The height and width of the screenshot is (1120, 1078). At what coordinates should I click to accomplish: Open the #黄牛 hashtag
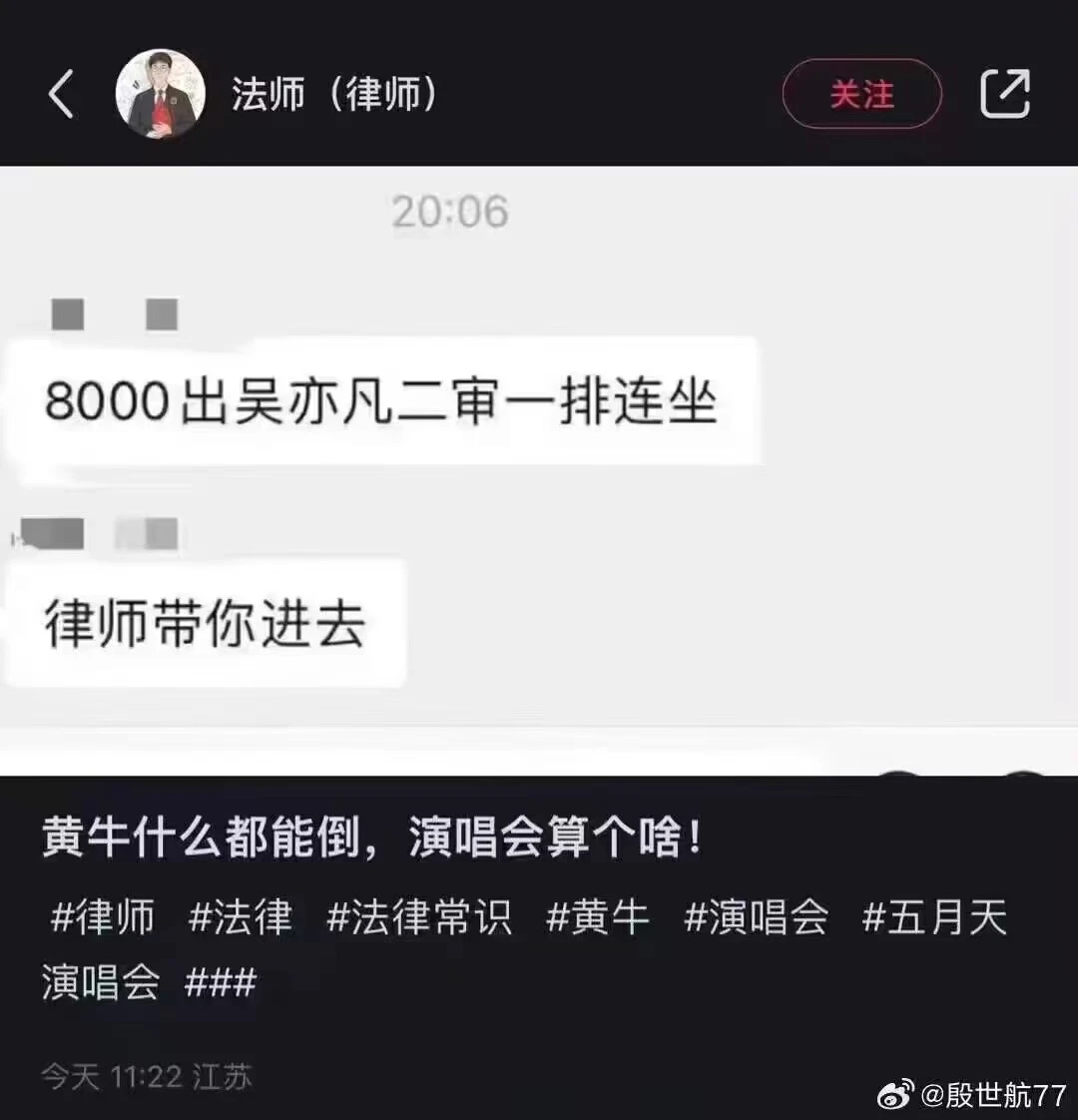[x=598, y=916]
